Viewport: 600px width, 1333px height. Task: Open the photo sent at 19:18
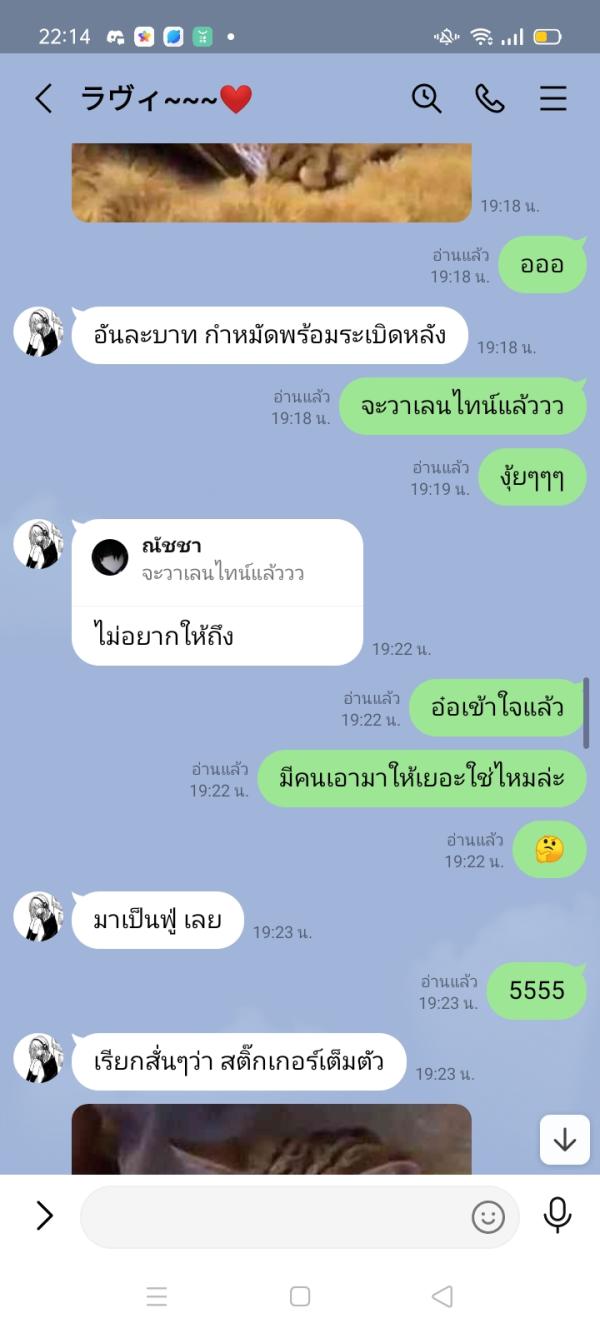pyautogui.click(x=271, y=182)
